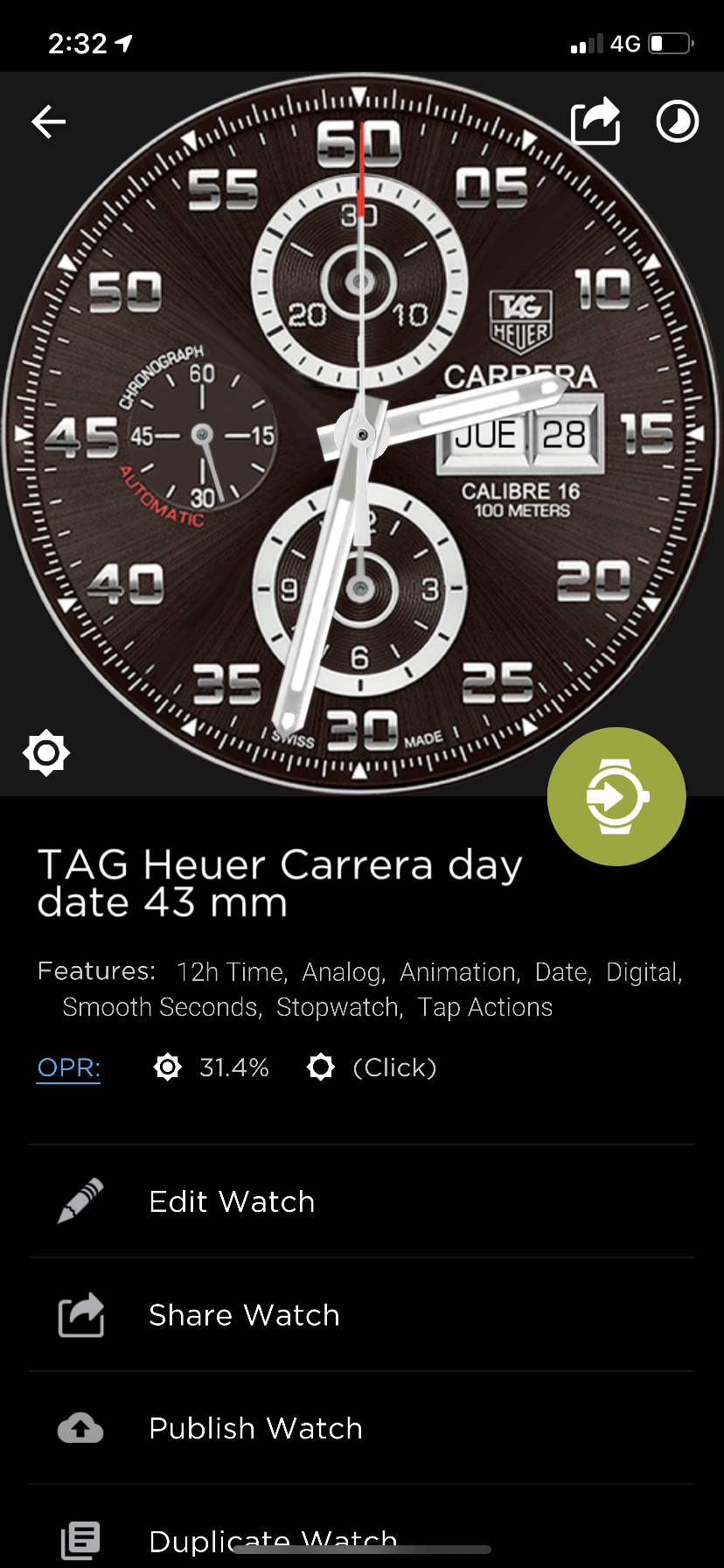Open the OPR link
This screenshot has height=1568, width=724.
tap(69, 1067)
